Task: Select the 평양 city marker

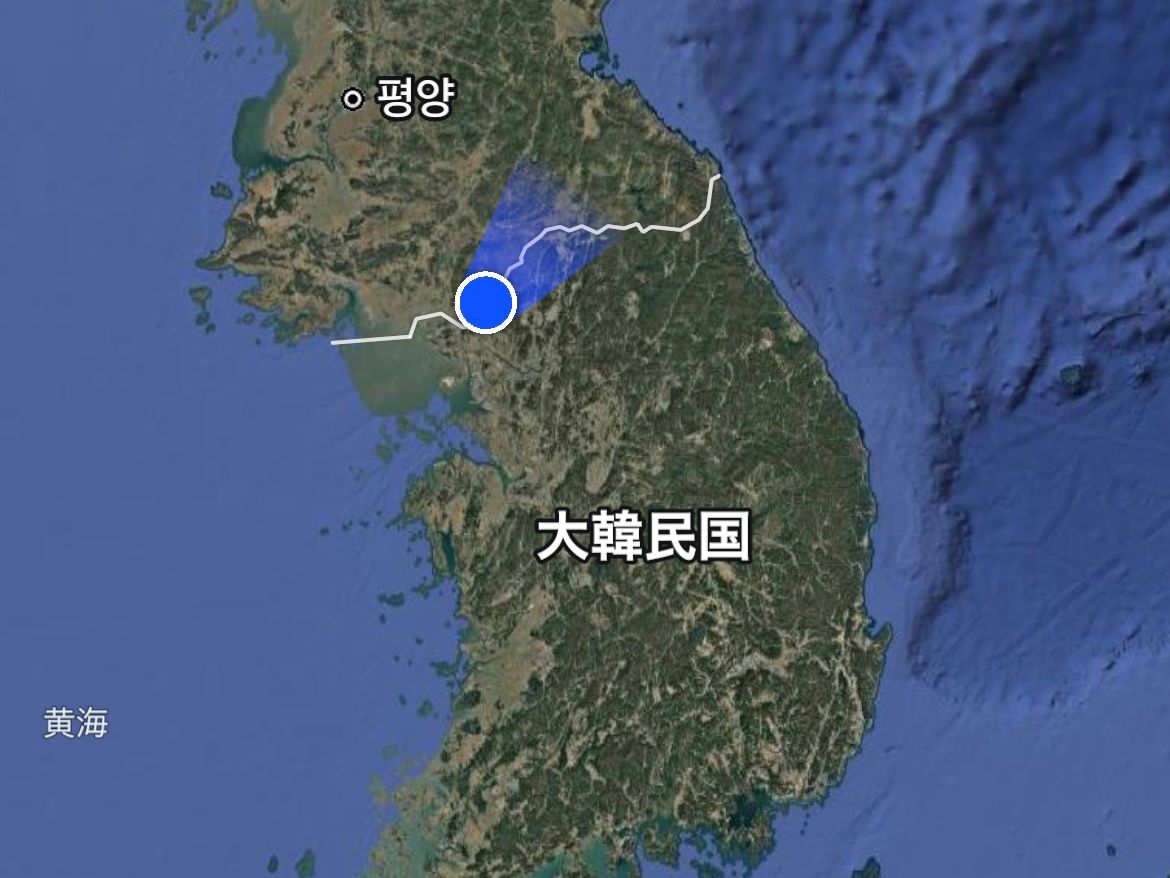Action: 352,98
